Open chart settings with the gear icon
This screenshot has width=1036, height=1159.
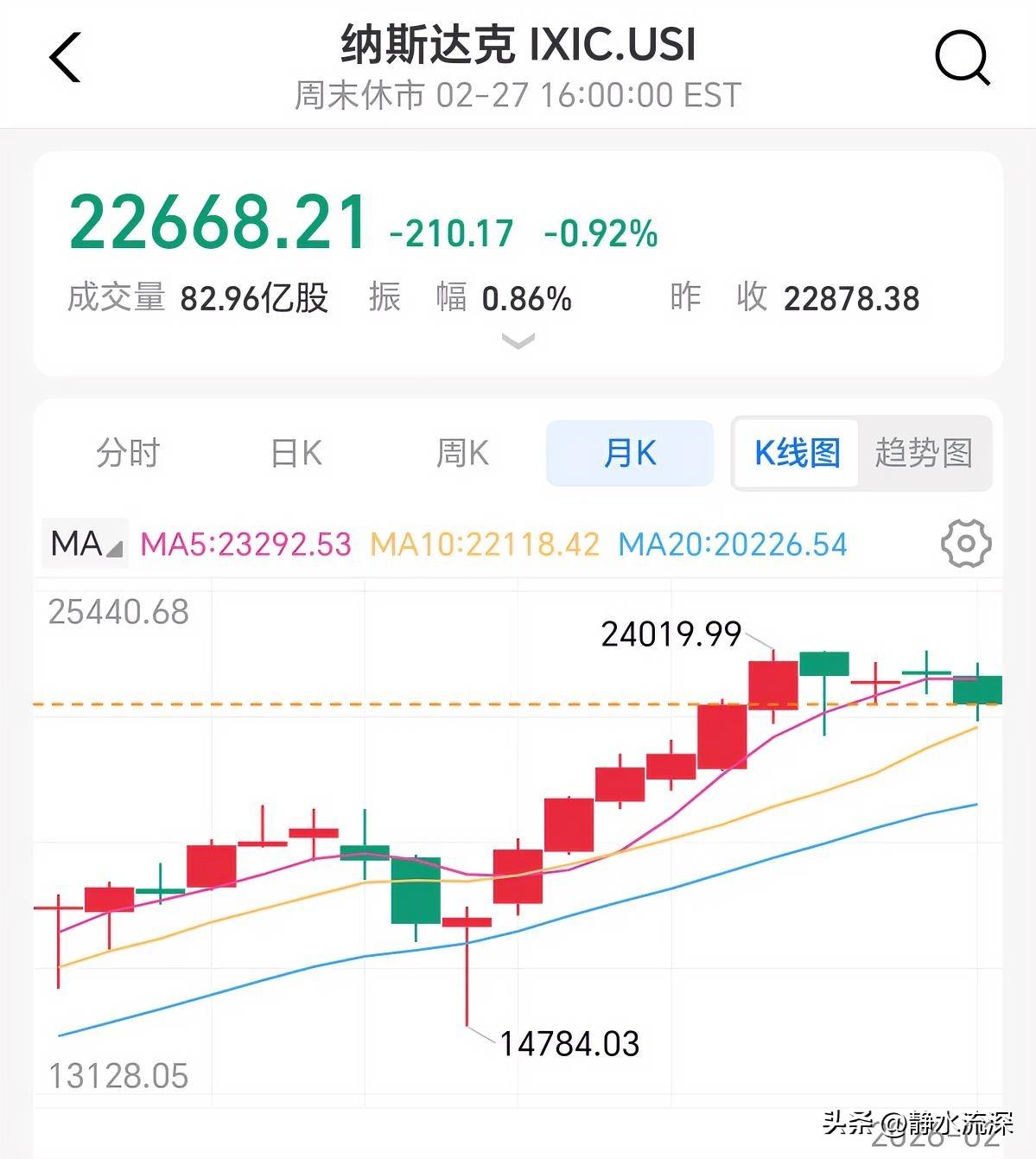965,544
